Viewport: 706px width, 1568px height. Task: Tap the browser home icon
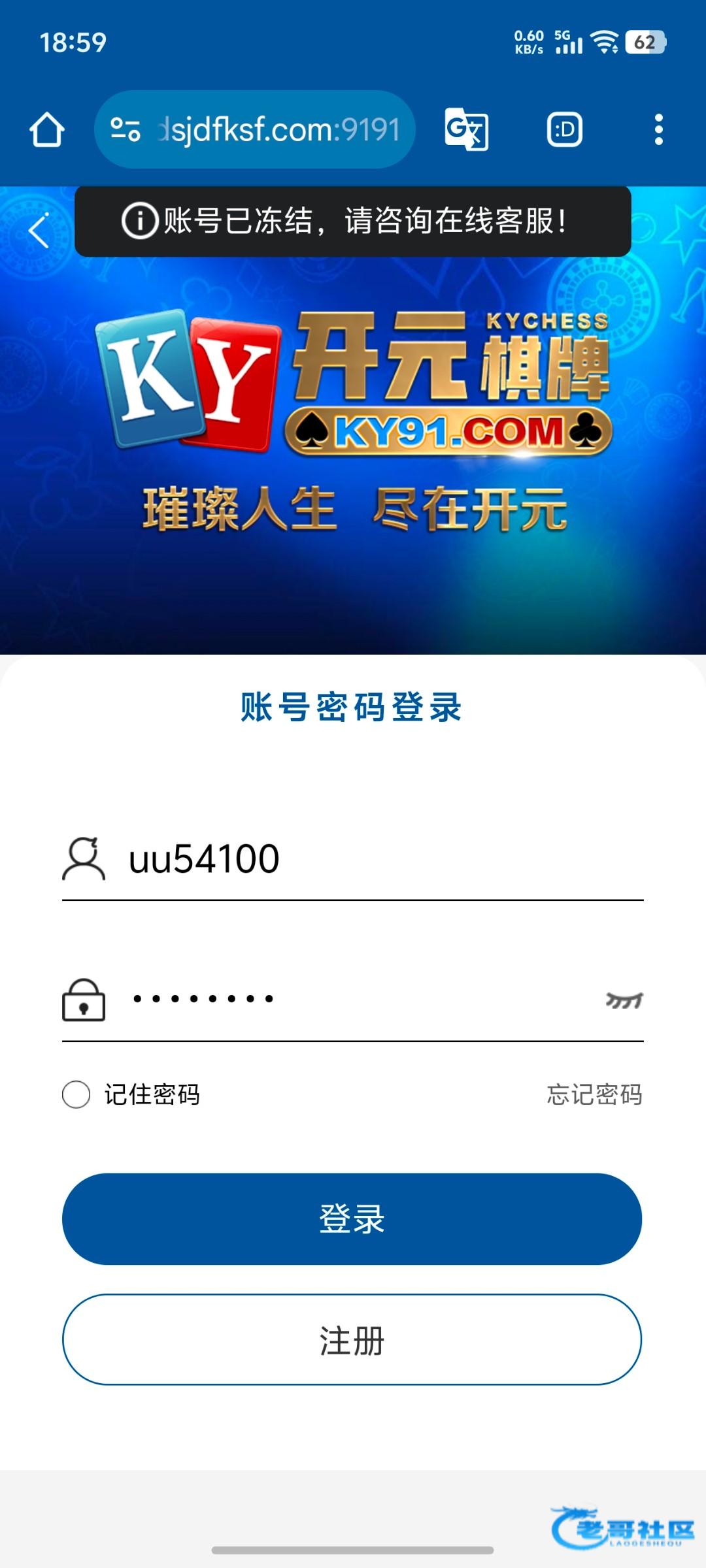pyautogui.click(x=47, y=129)
